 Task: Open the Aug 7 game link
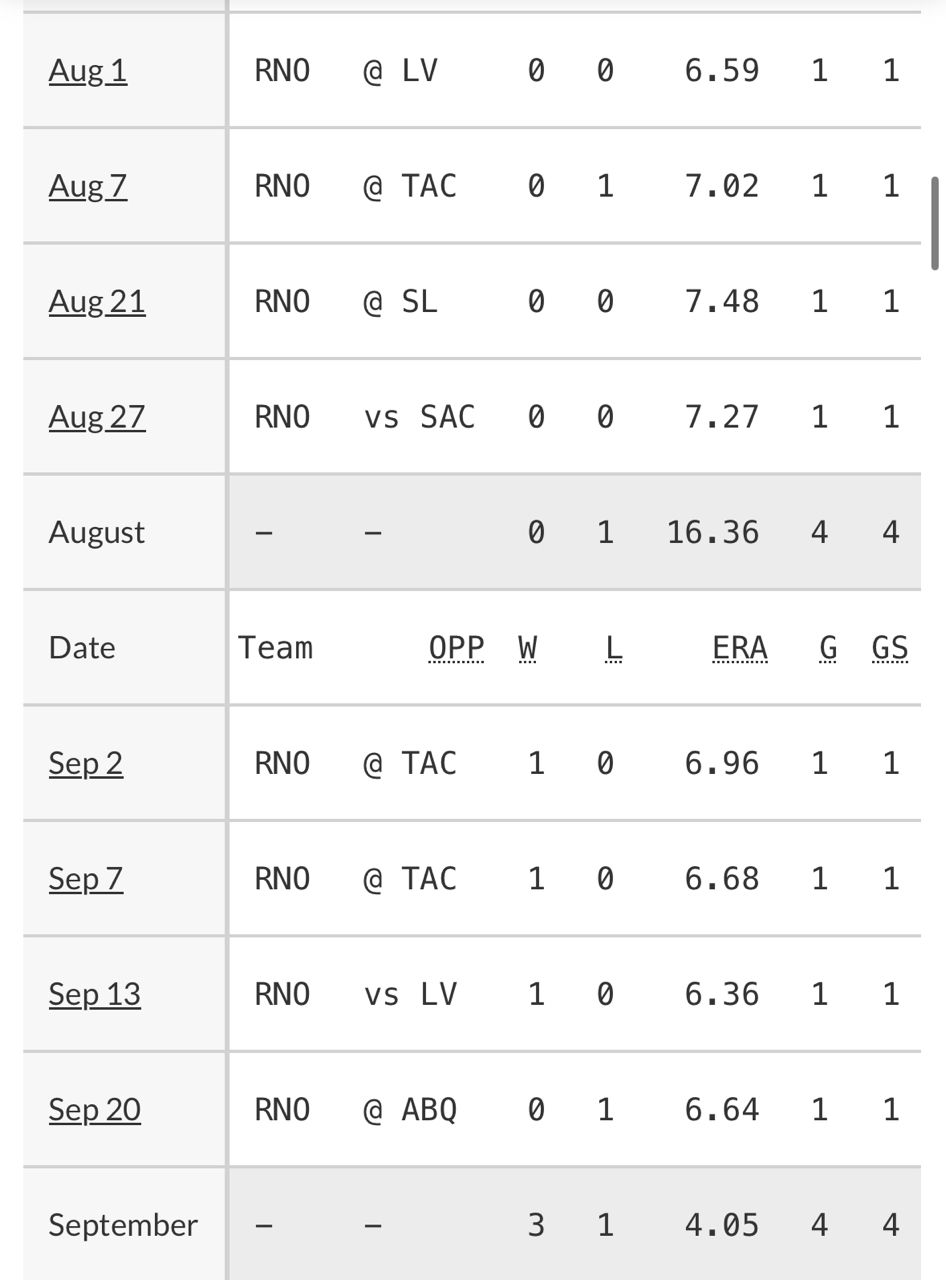click(87, 186)
